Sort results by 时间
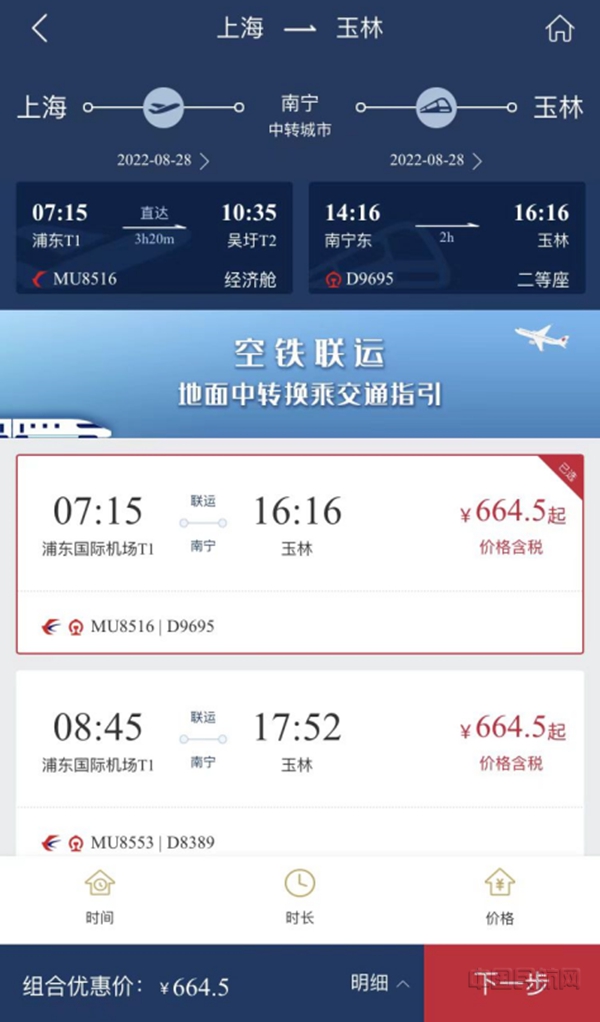Viewport: 600px width, 1022px height. point(100,898)
